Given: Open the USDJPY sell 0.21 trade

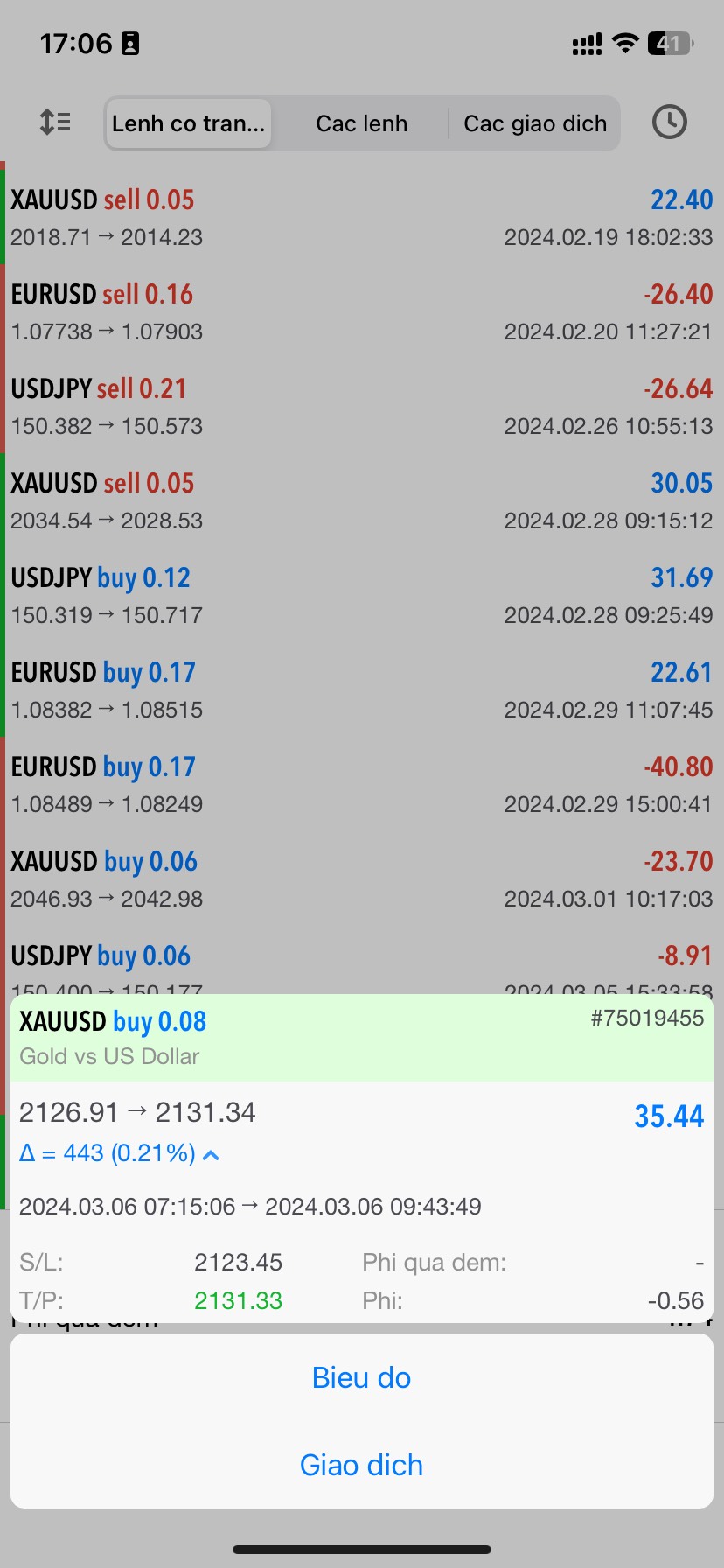Looking at the screenshot, I should 361,406.
